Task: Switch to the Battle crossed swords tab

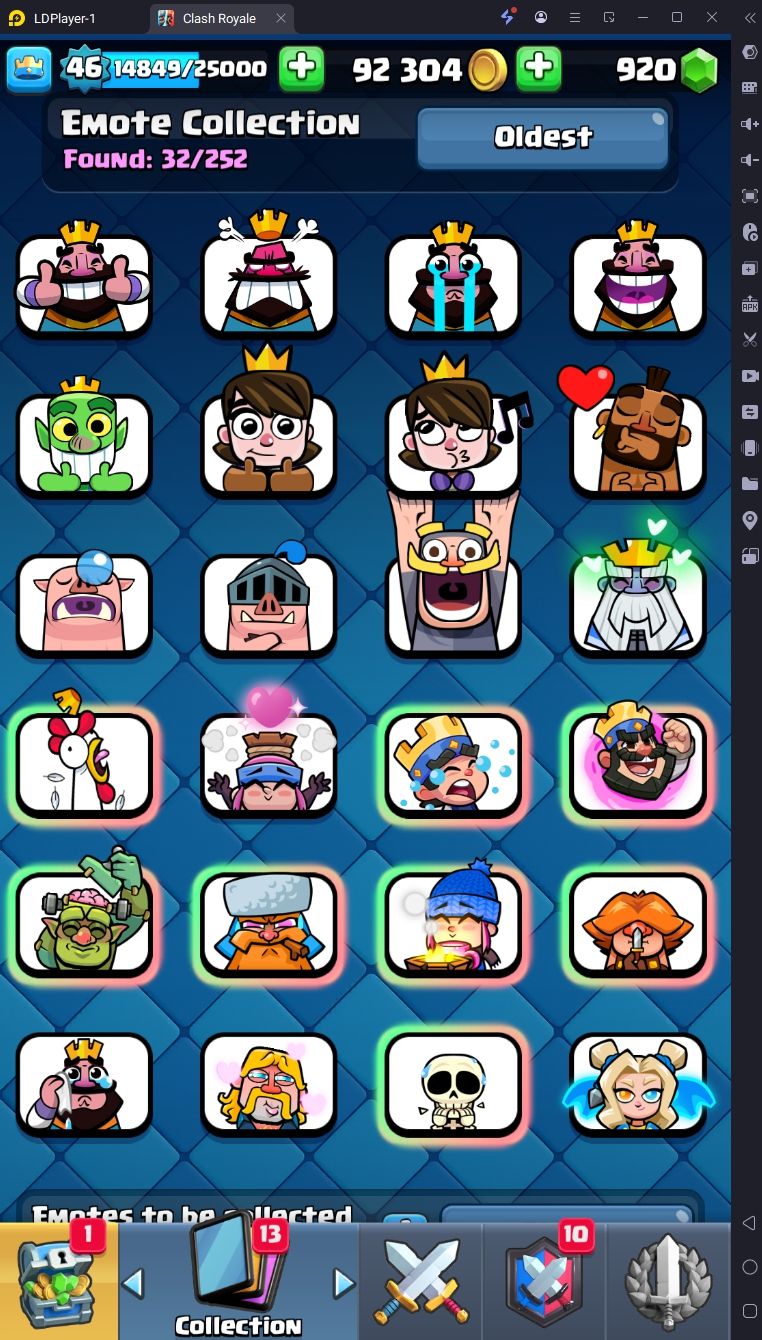Action: point(420,1282)
